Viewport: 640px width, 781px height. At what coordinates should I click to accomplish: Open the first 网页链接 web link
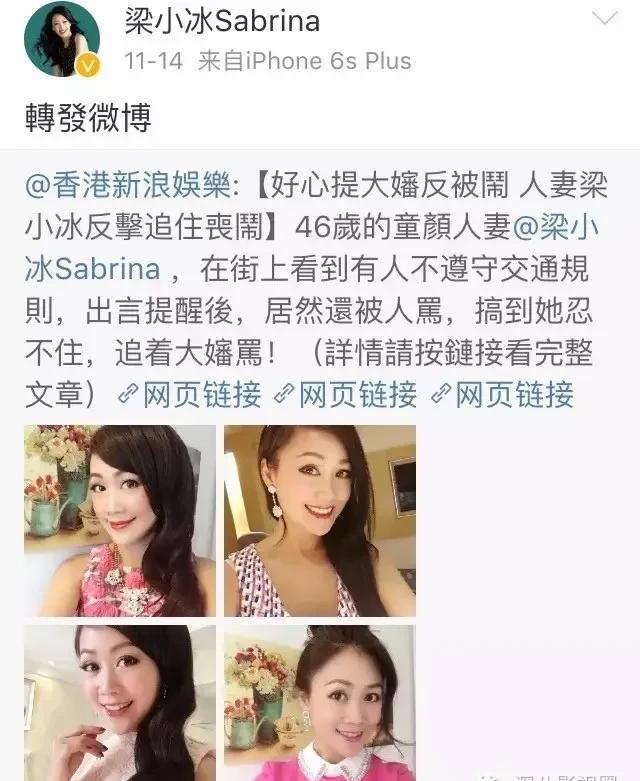tap(190, 395)
